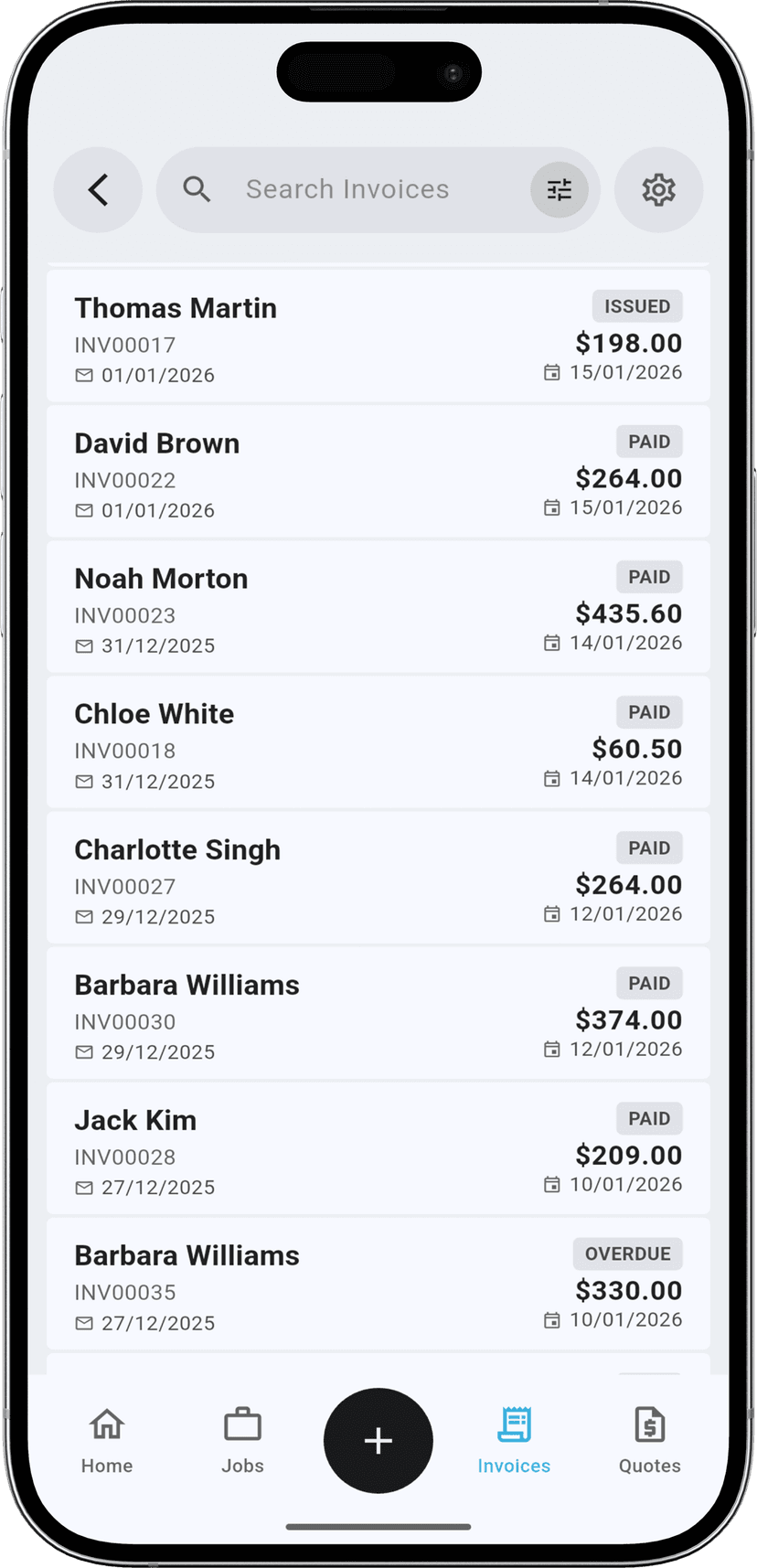Tap the PAID badge on David Brown's invoice
Image resolution: width=757 pixels, height=1568 pixels.
tap(649, 442)
